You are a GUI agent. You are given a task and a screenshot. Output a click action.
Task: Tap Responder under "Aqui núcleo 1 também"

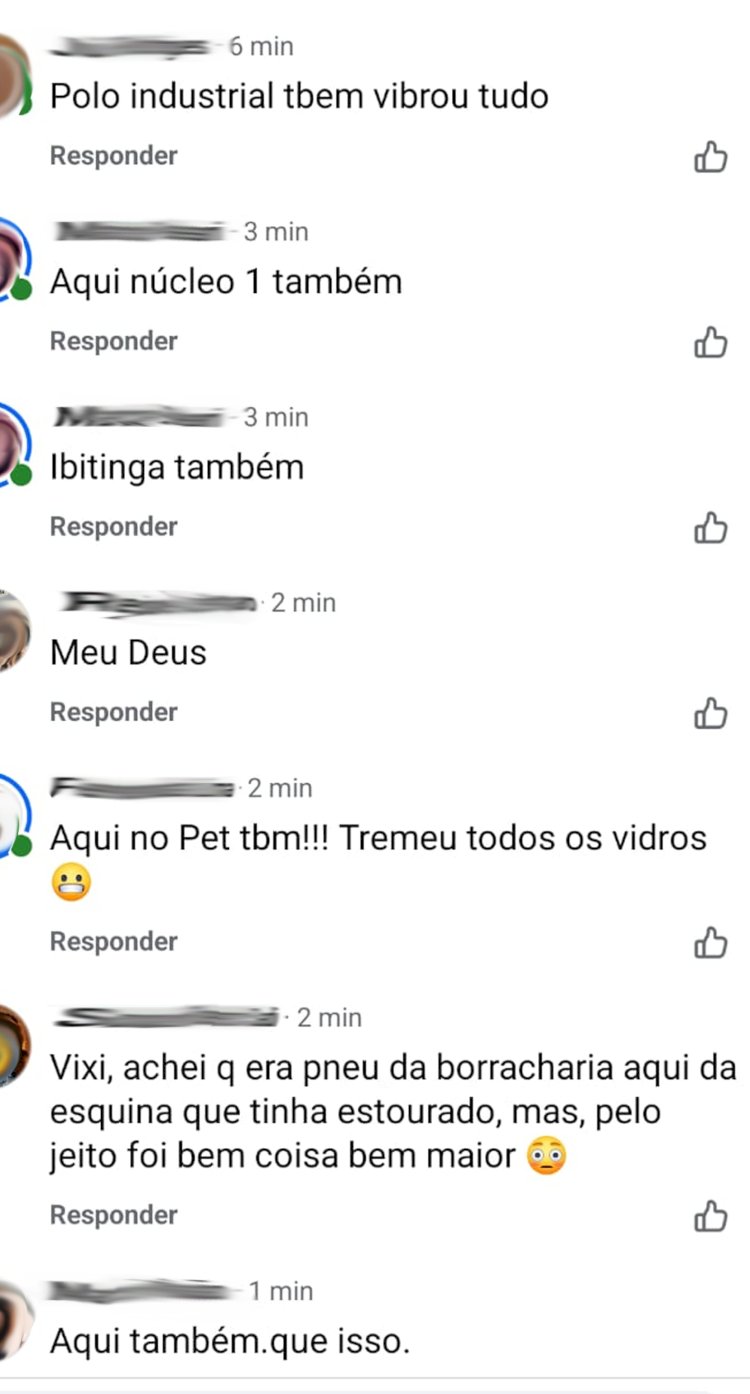point(113,341)
